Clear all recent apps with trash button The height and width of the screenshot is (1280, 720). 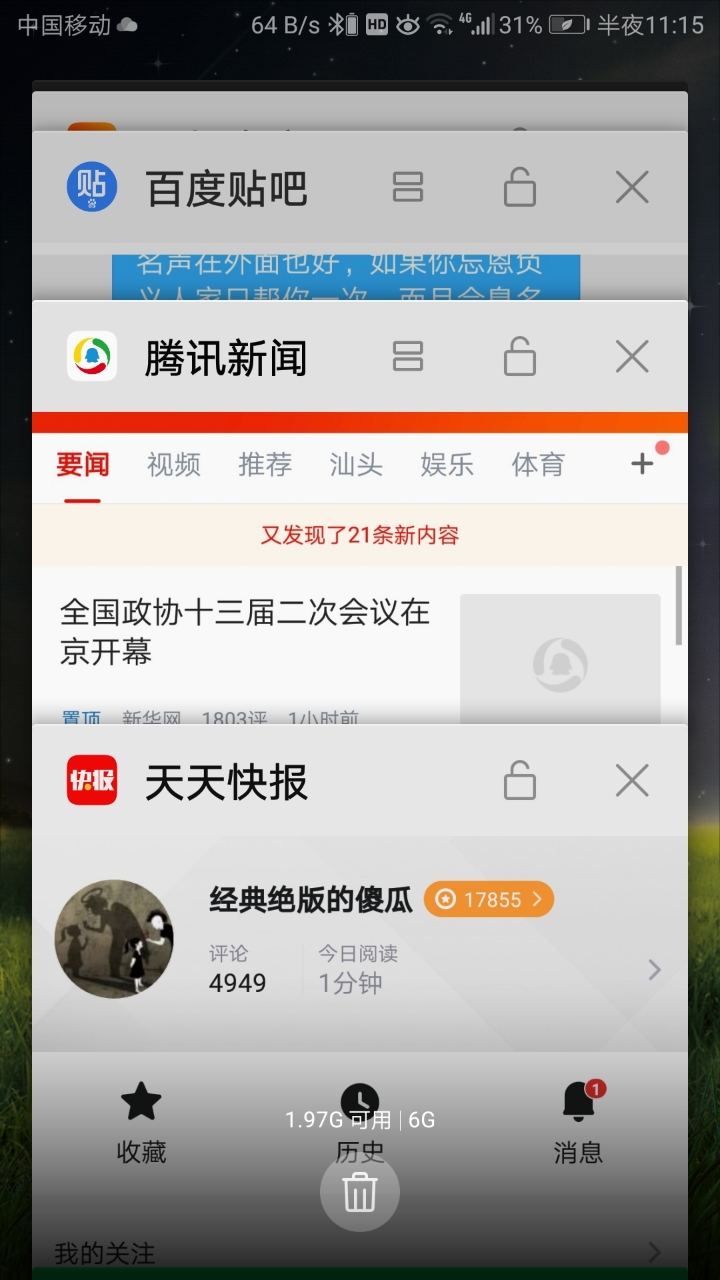360,1192
